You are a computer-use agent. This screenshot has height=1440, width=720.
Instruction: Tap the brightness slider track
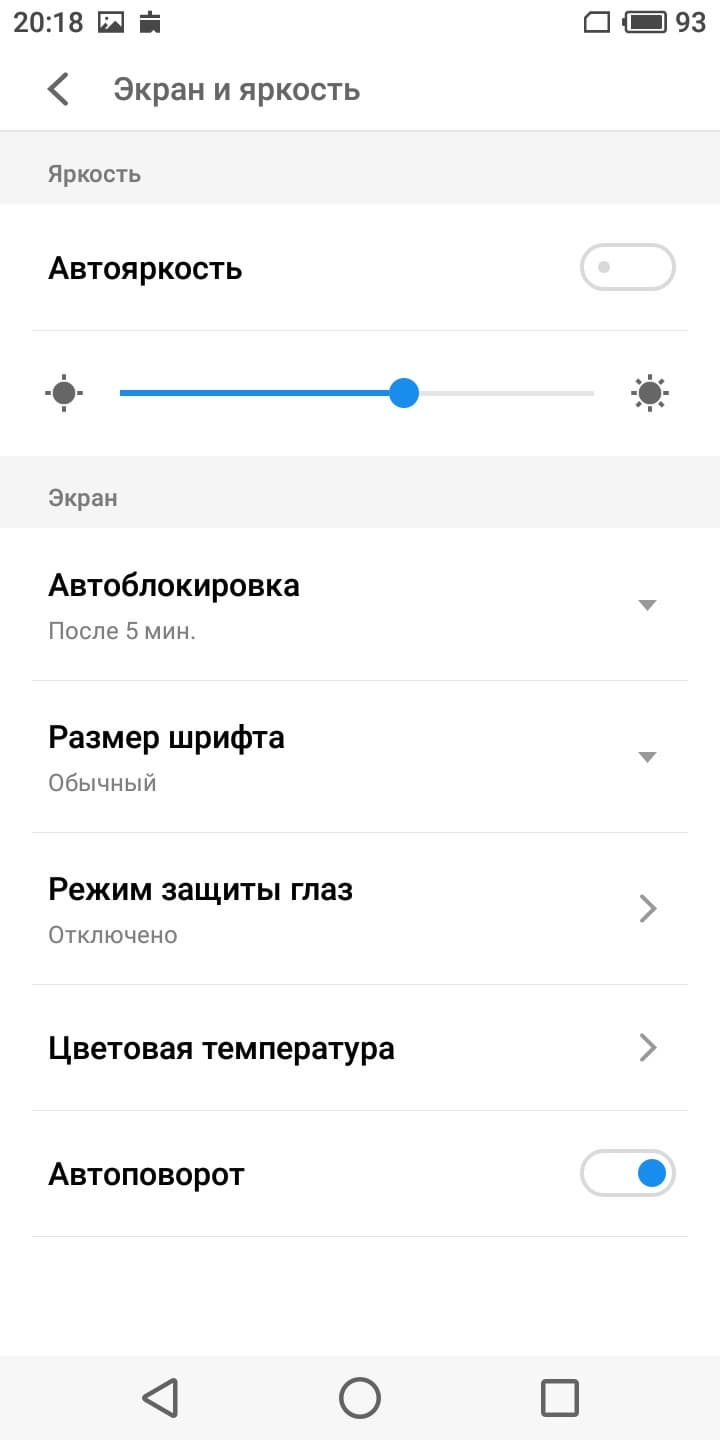coord(356,393)
